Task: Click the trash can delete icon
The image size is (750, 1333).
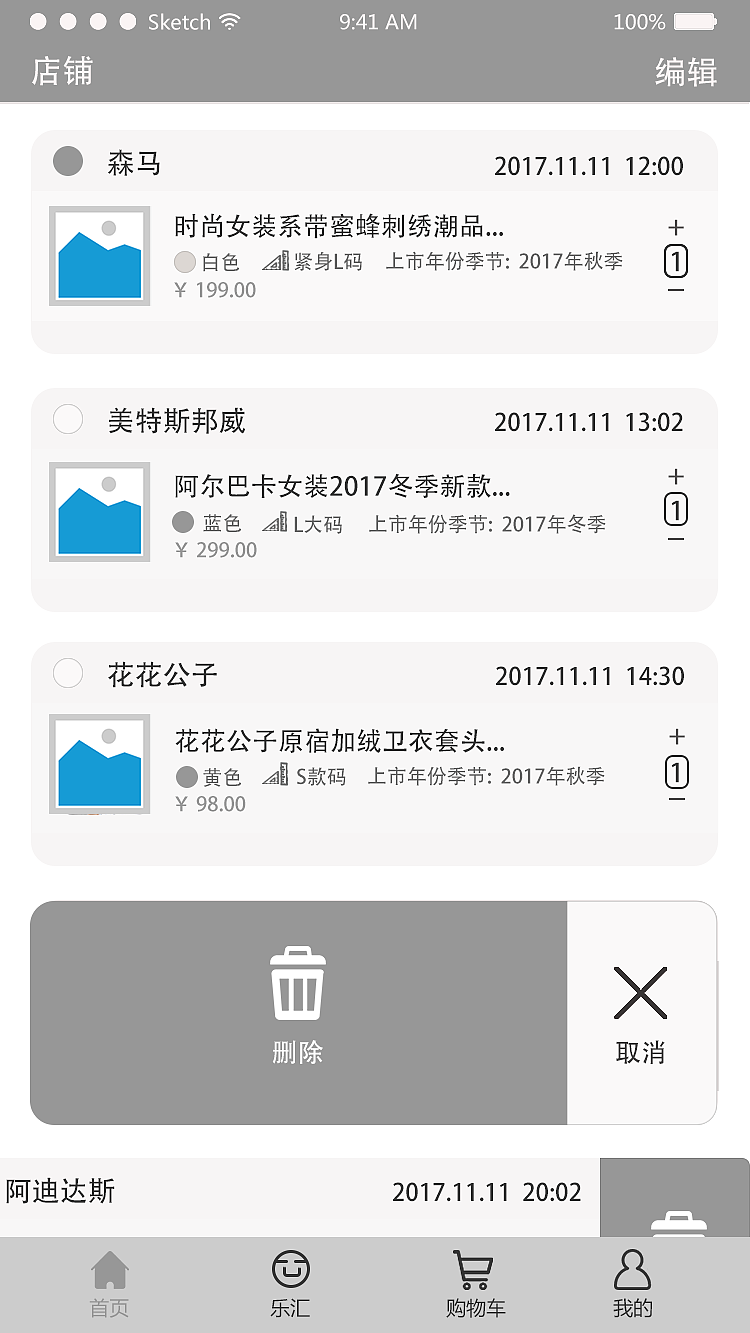Action: click(296, 985)
